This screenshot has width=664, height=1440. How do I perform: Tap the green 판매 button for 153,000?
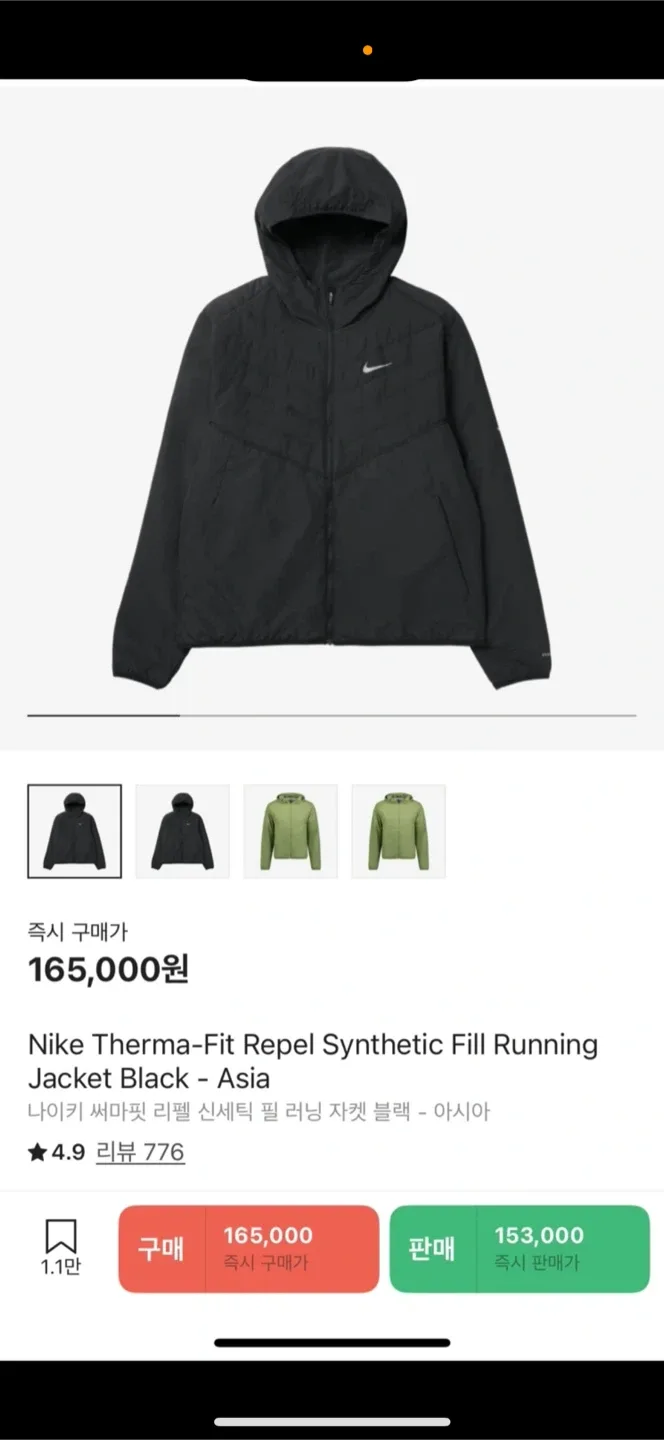[519, 1248]
